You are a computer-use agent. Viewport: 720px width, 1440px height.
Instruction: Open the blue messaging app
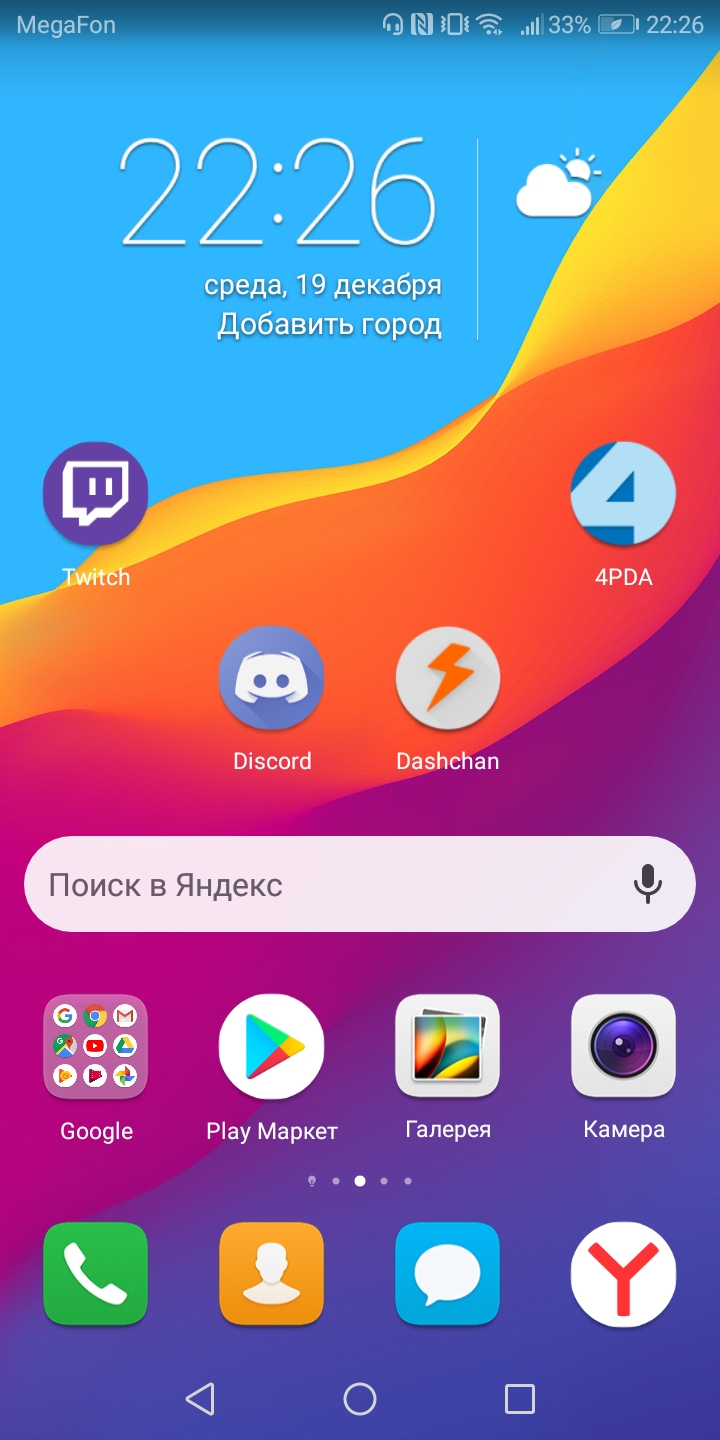pos(448,1274)
